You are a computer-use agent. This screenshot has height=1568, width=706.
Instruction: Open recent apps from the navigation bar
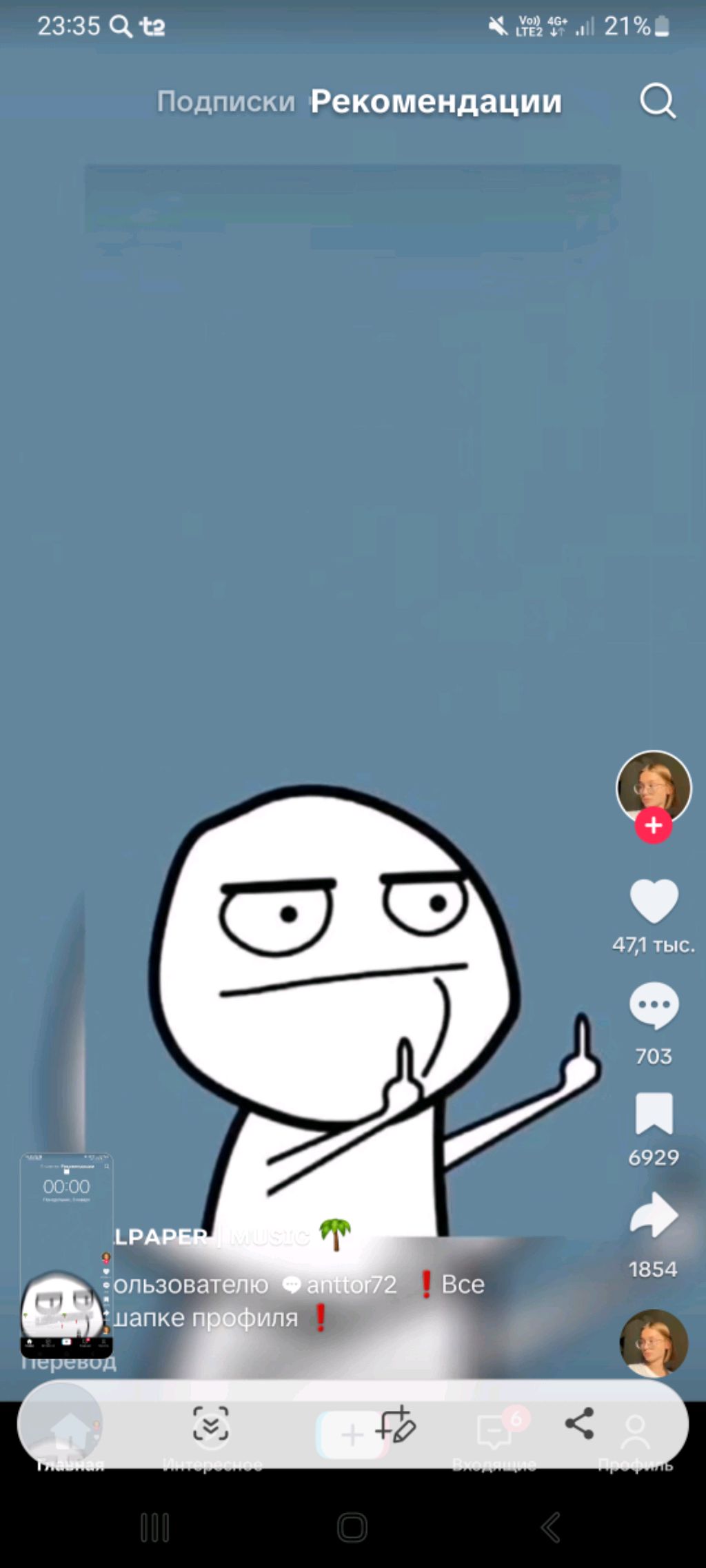pos(154,1528)
